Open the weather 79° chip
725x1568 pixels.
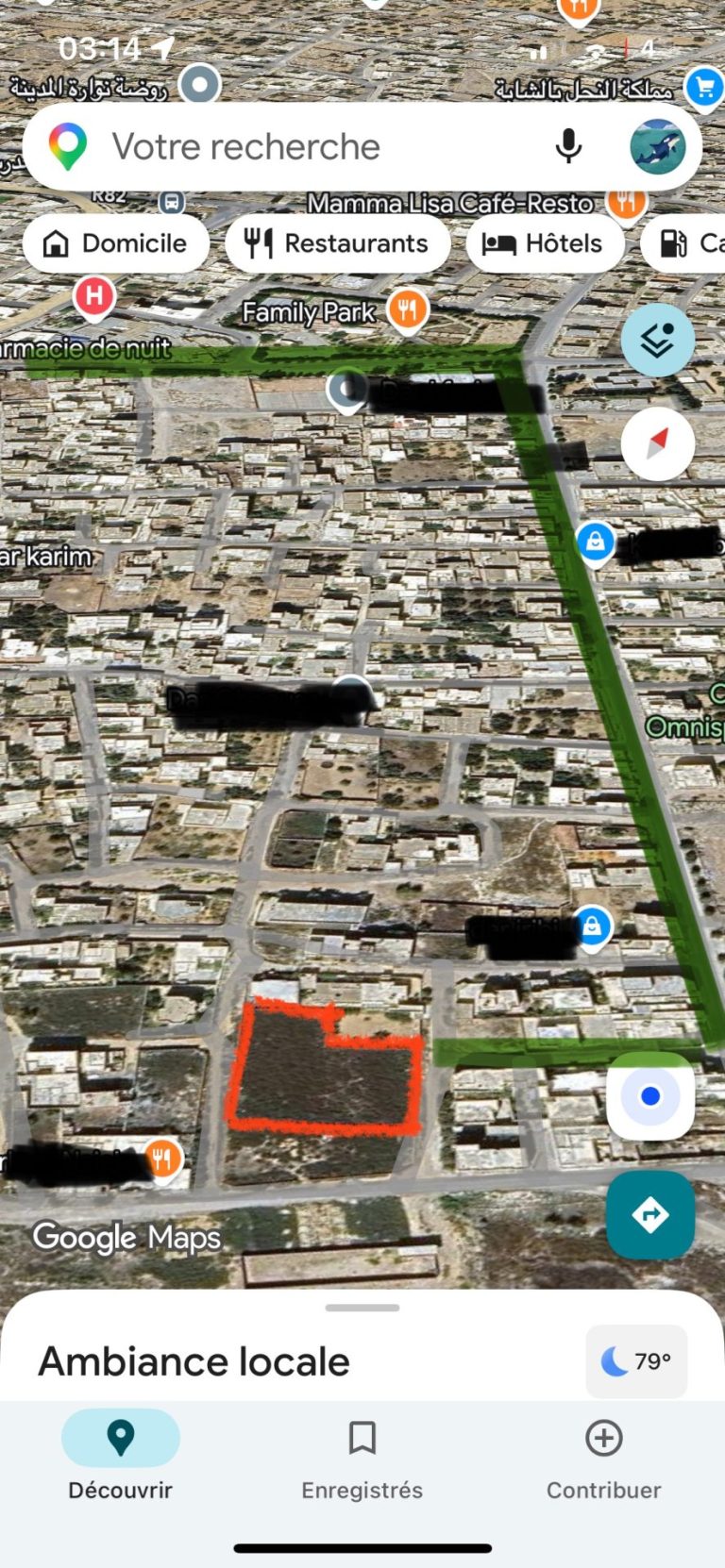(x=636, y=1361)
